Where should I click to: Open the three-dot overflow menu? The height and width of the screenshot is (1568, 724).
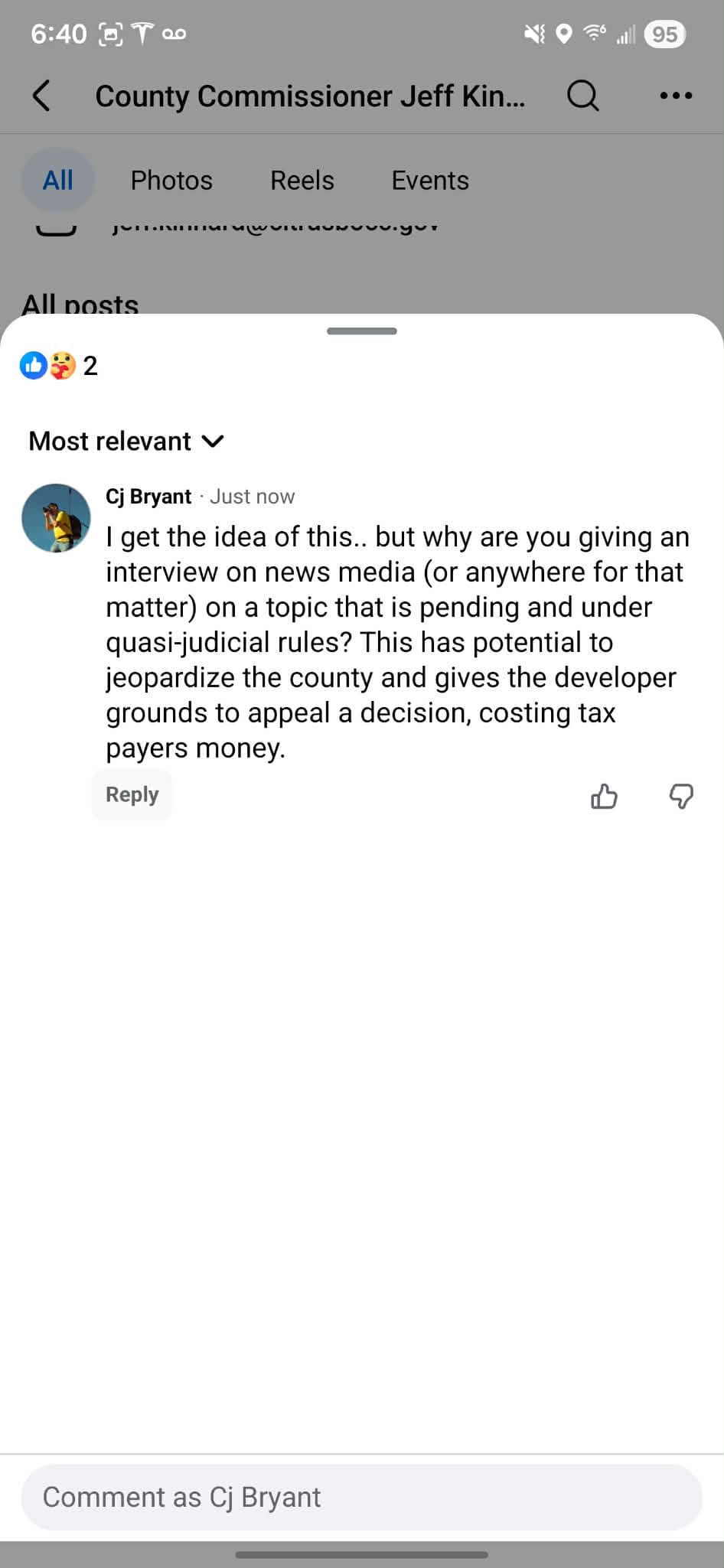coord(676,96)
